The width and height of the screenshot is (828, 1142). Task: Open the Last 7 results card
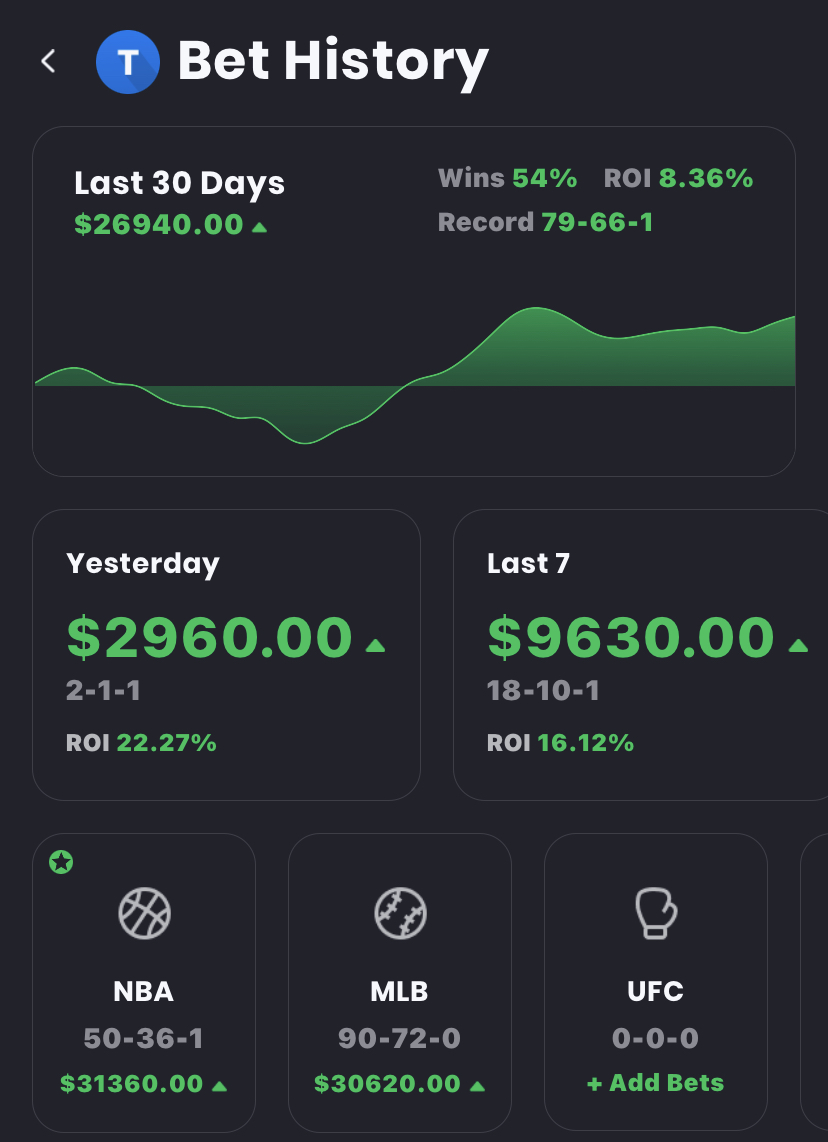pyautogui.click(x=640, y=655)
